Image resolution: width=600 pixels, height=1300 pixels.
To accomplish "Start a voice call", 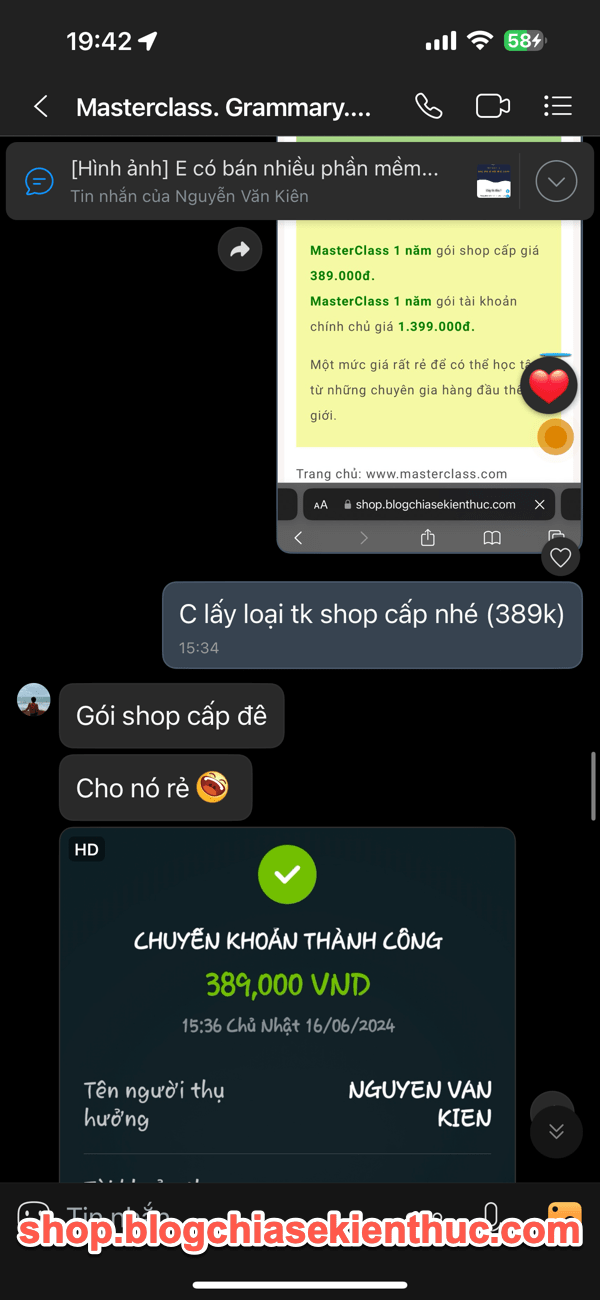I will (429, 106).
